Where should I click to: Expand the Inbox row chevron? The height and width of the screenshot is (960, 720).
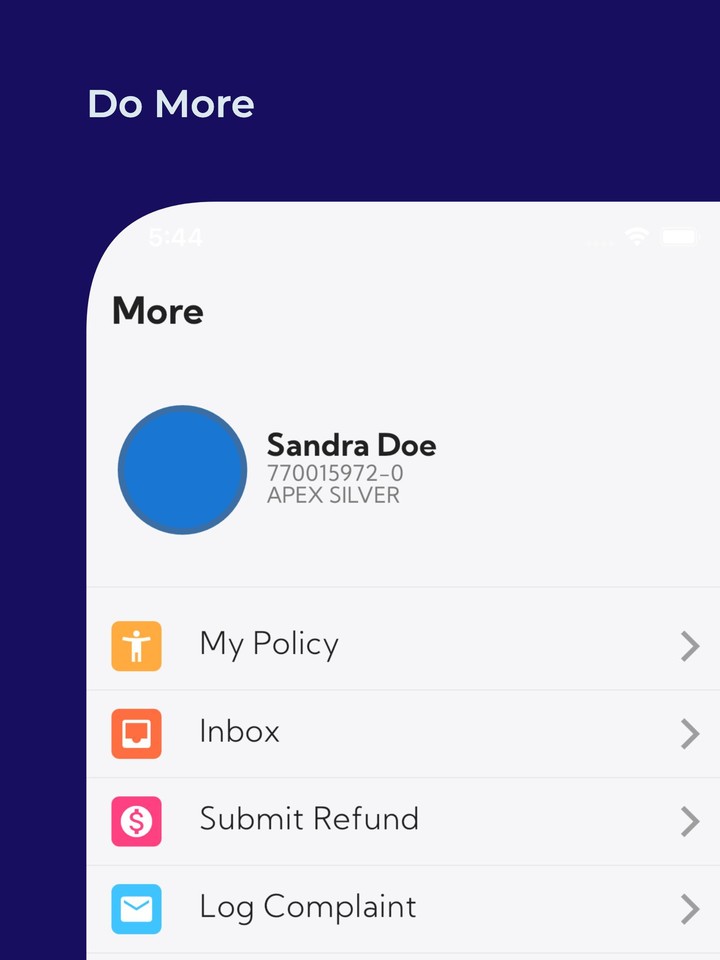click(690, 733)
